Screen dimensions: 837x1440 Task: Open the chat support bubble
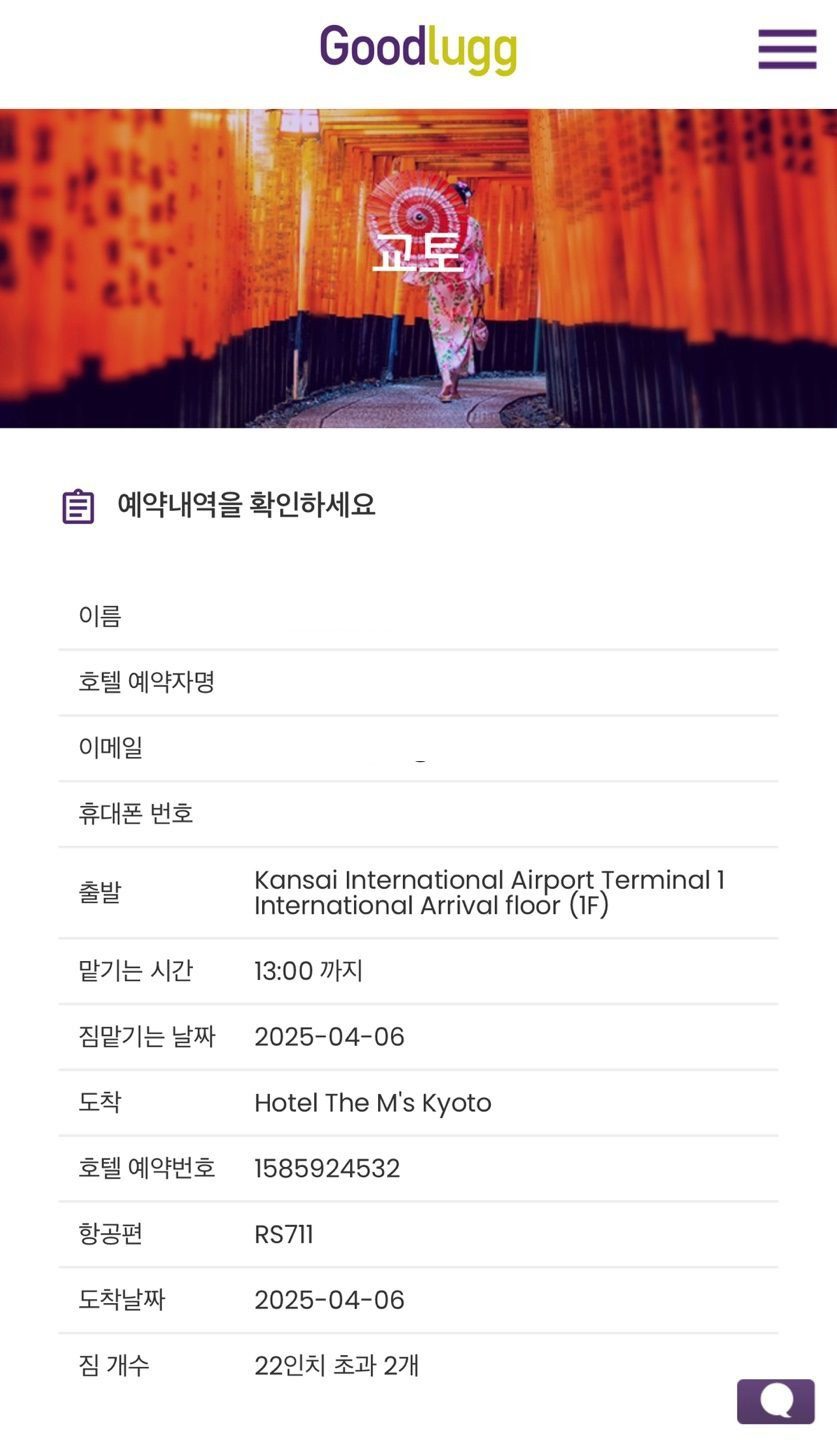coord(776,1401)
